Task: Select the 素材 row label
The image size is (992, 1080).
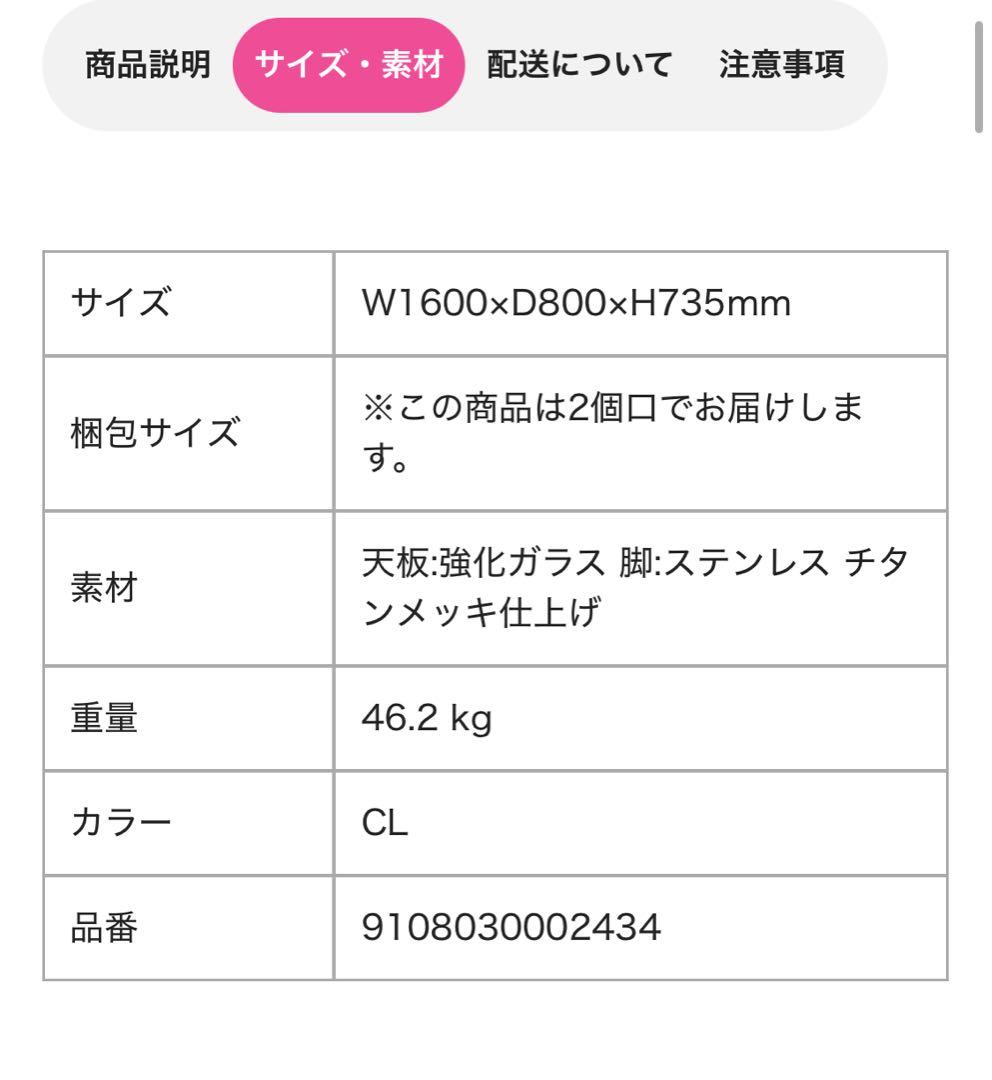Action: tap(98, 588)
